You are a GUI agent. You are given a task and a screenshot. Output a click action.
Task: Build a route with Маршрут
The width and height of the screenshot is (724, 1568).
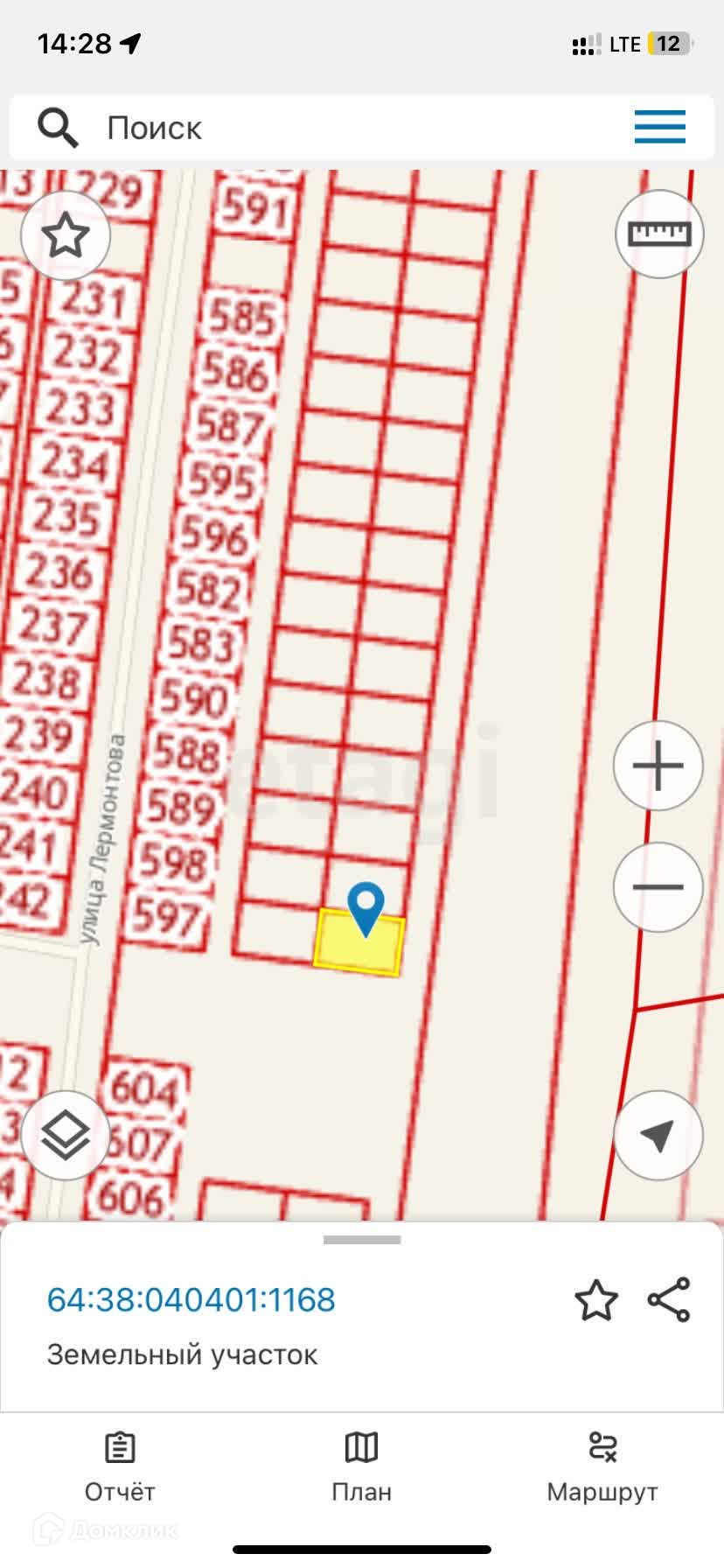602,1467
